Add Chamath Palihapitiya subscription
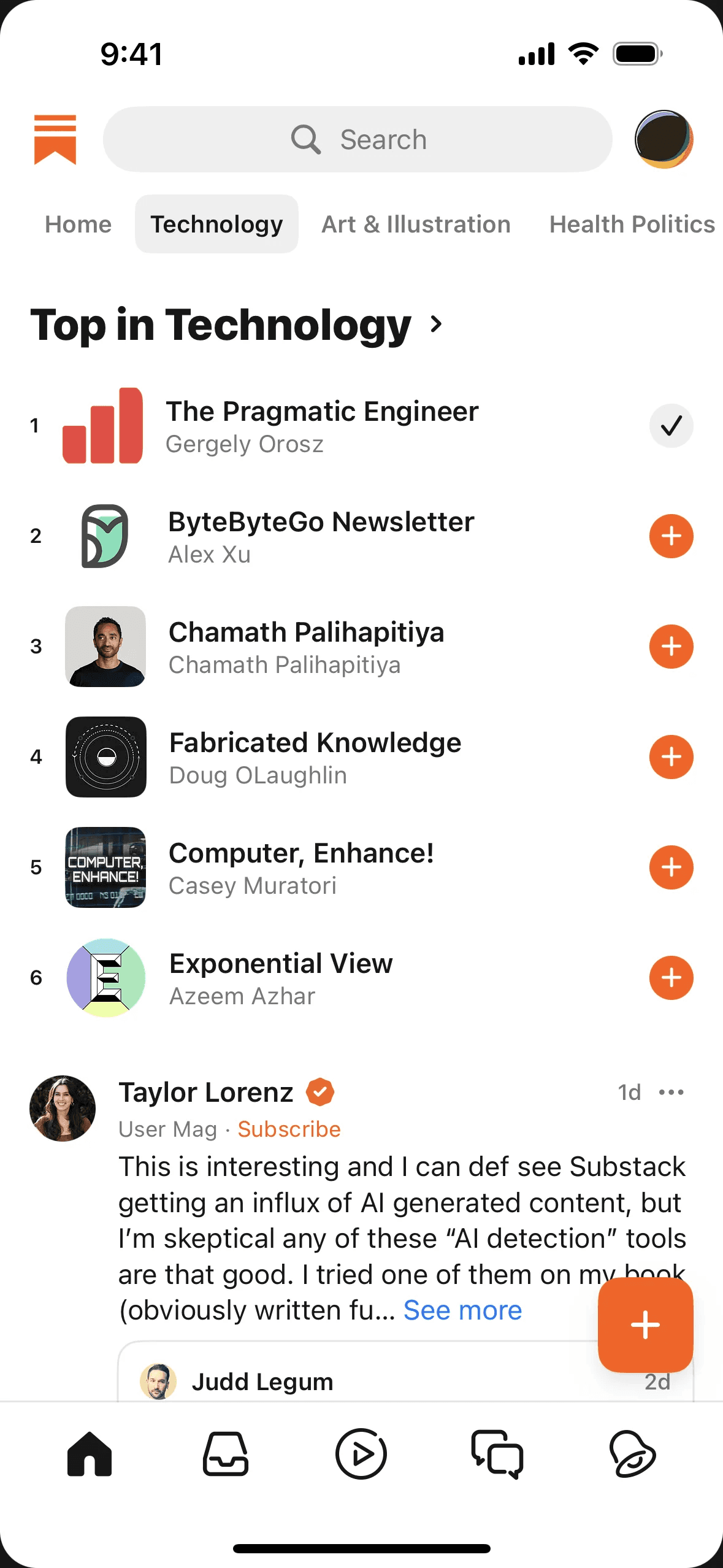Viewport: 723px width, 1568px height. [671, 647]
